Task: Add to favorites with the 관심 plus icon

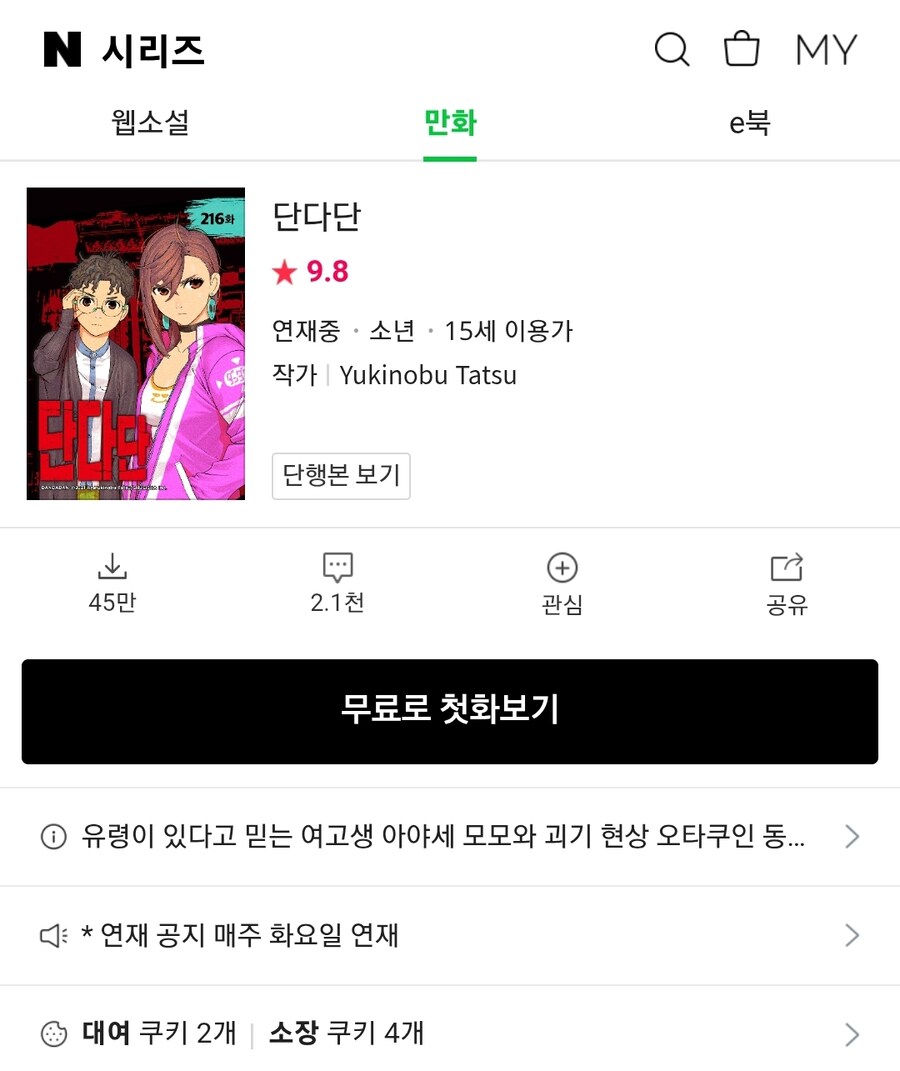Action: tap(562, 568)
